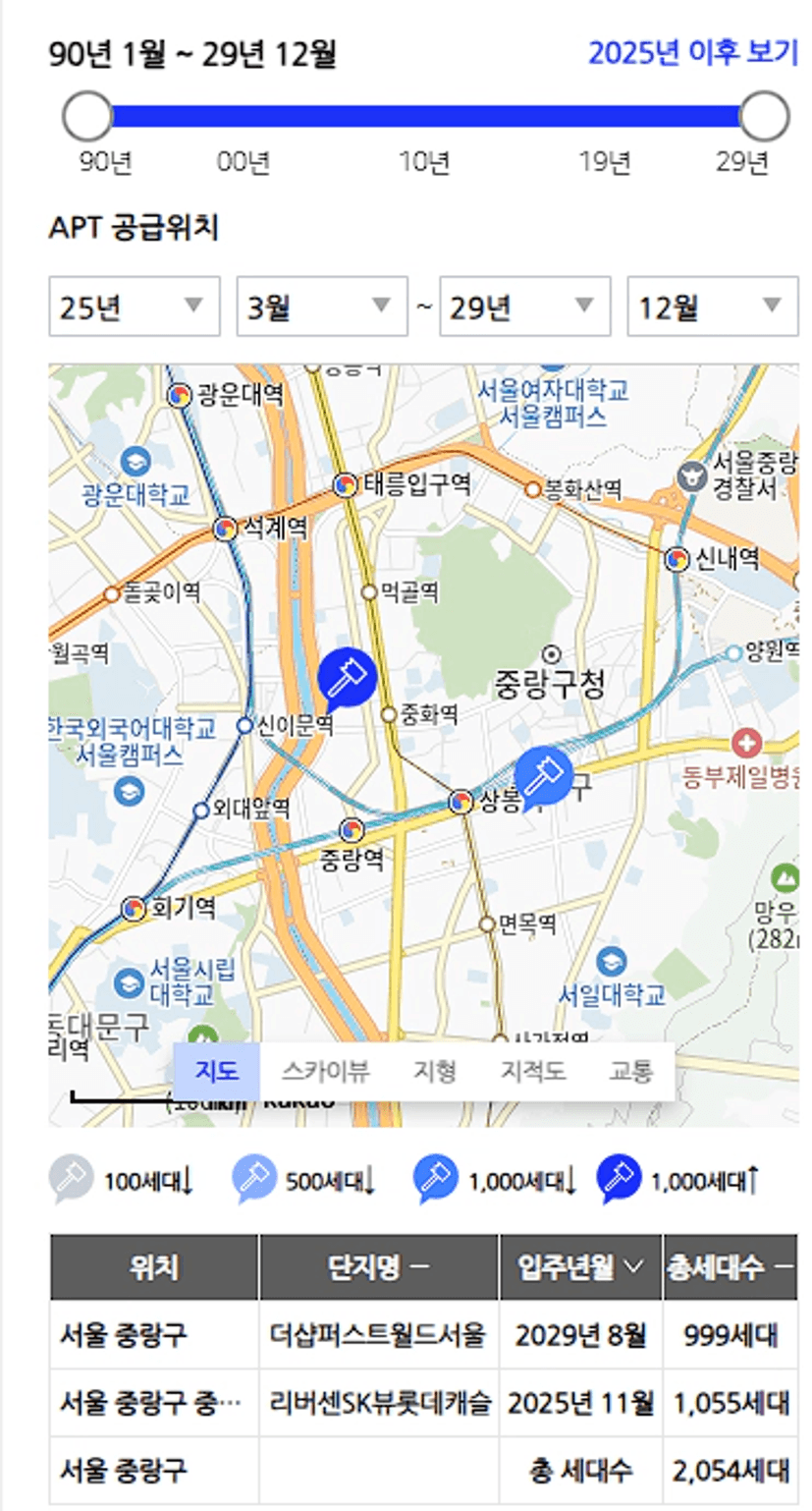
Task: Tap the 29년 end slider handle
Action: click(764, 116)
